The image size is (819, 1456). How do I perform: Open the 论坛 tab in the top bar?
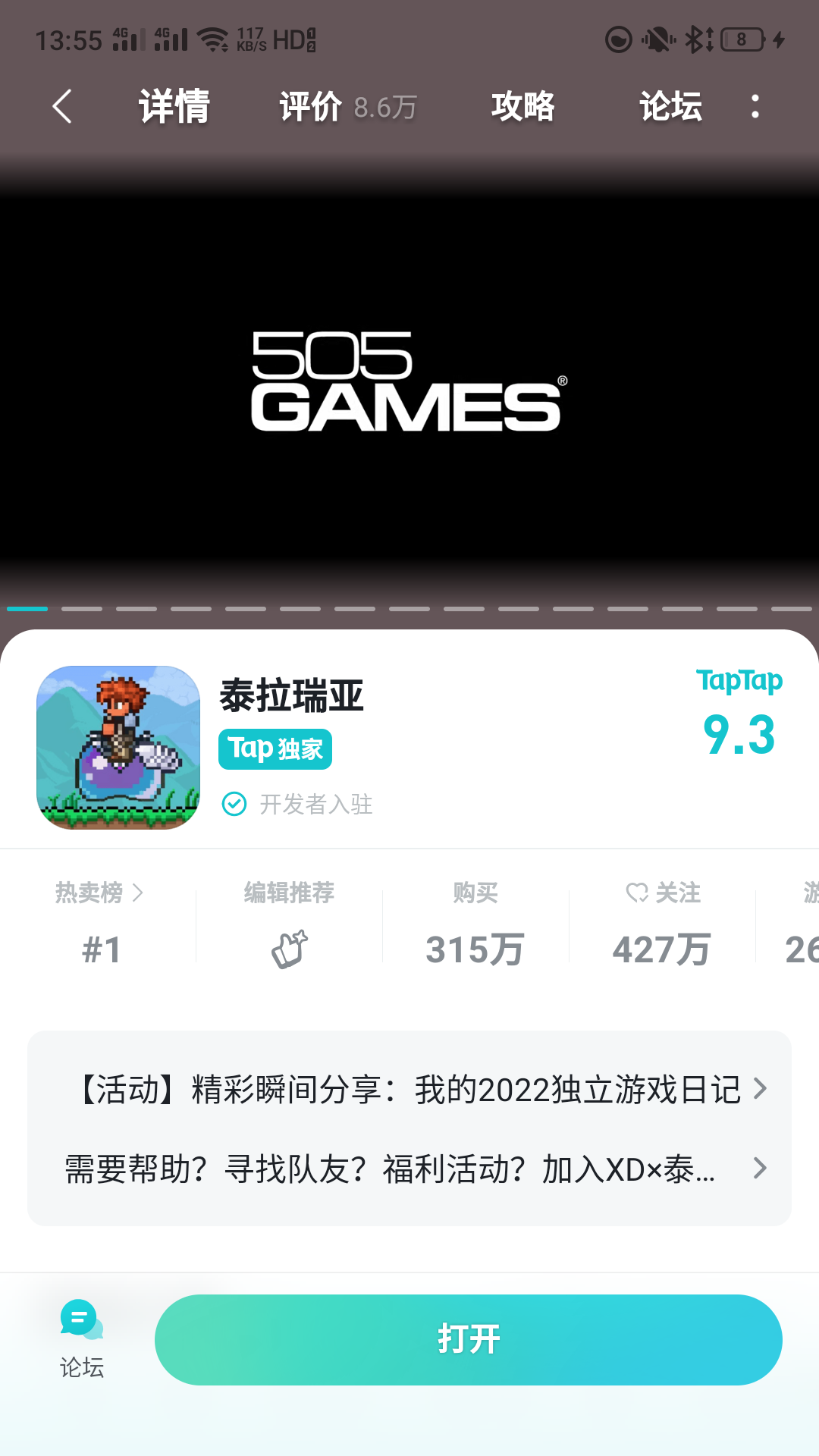tap(670, 106)
